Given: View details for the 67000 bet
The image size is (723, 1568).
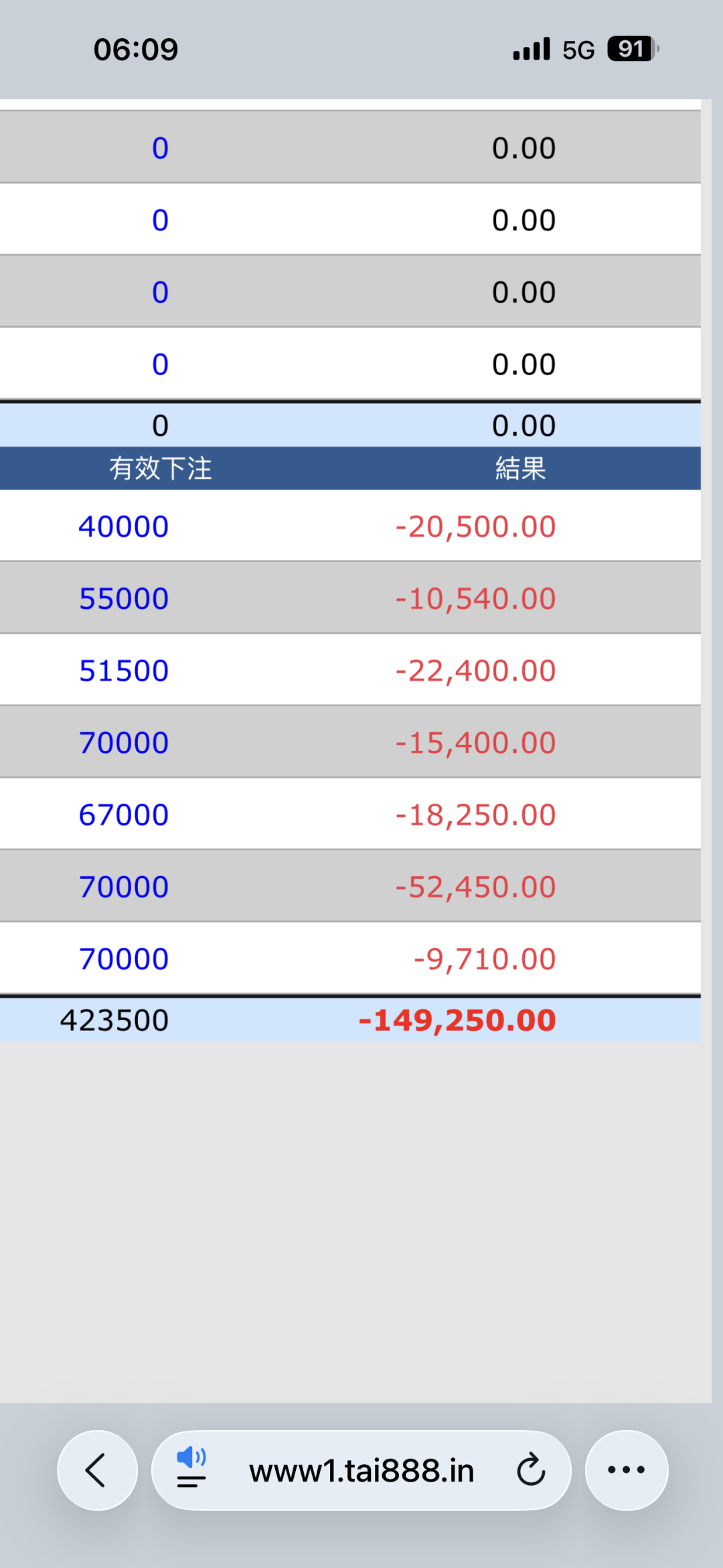Looking at the screenshot, I should click(124, 815).
